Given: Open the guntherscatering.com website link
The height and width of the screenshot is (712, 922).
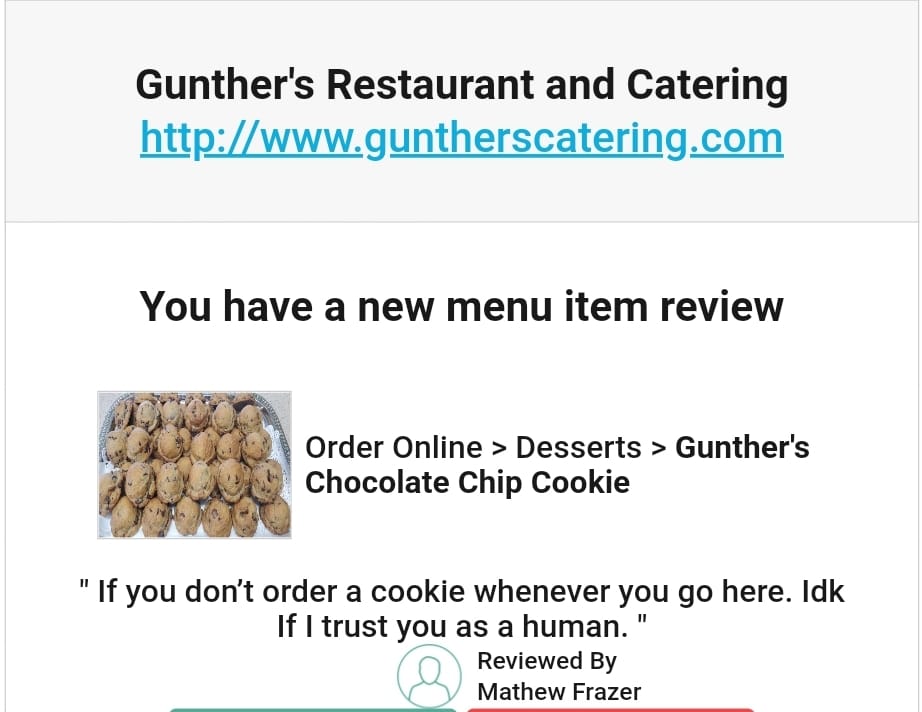Looking at the screenshot, I should point(461,137).
